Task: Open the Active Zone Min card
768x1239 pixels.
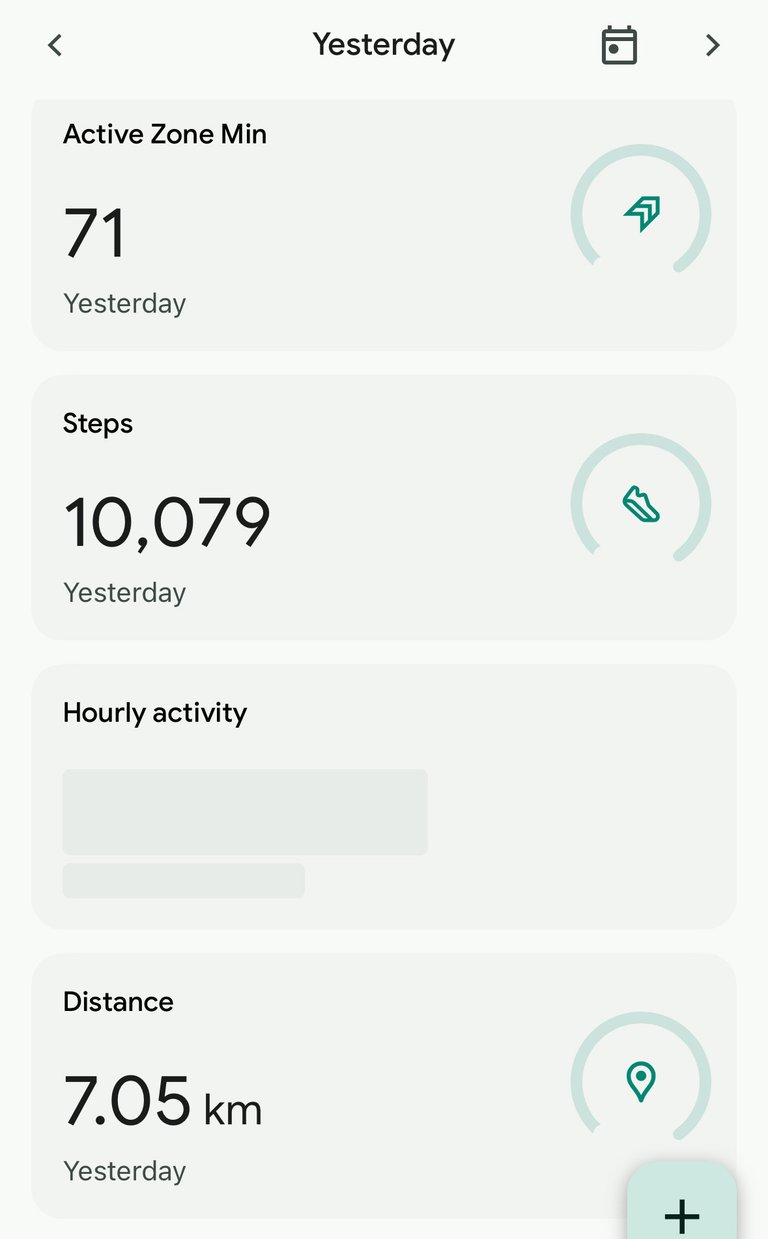Action: (384, 224)
